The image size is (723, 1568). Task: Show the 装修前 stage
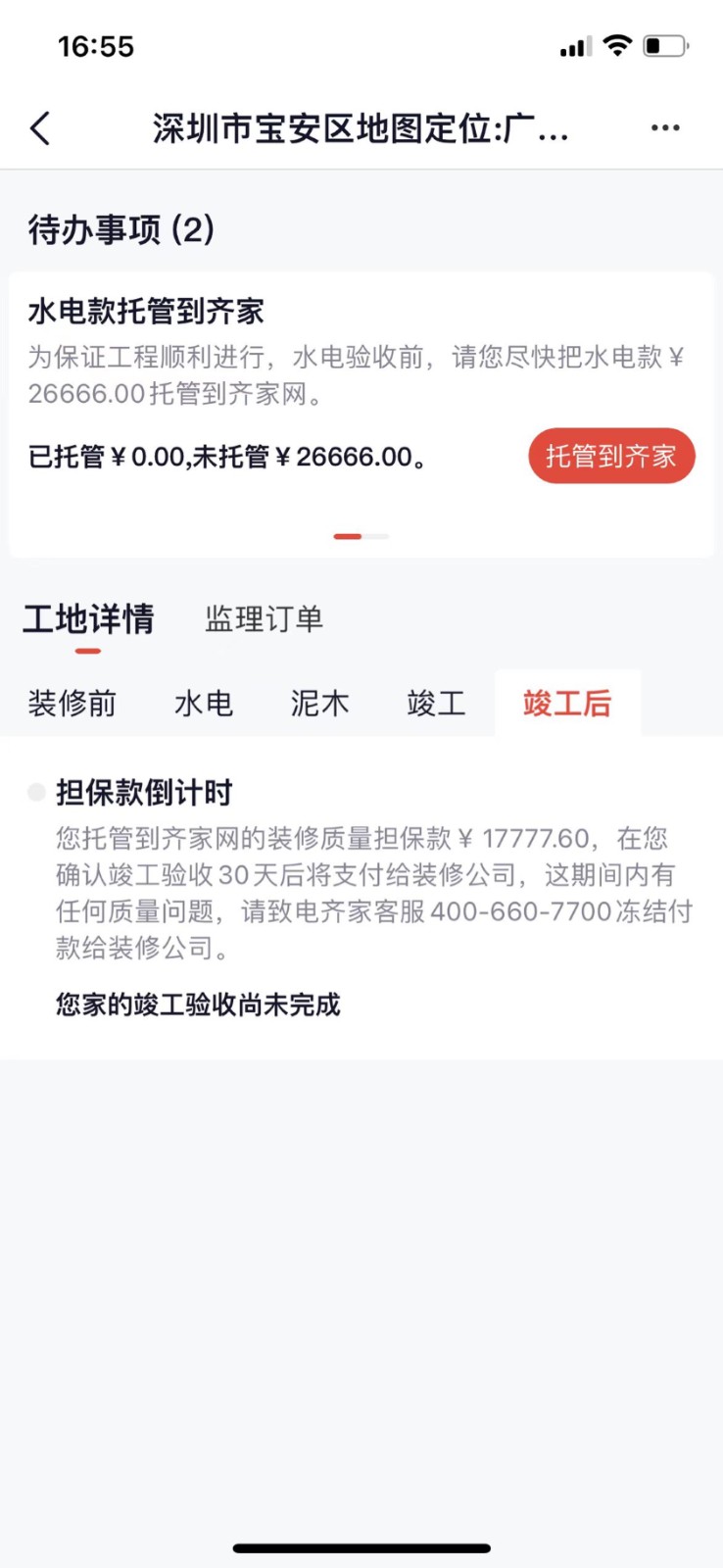pyautogui.click(x=72, y=704)
